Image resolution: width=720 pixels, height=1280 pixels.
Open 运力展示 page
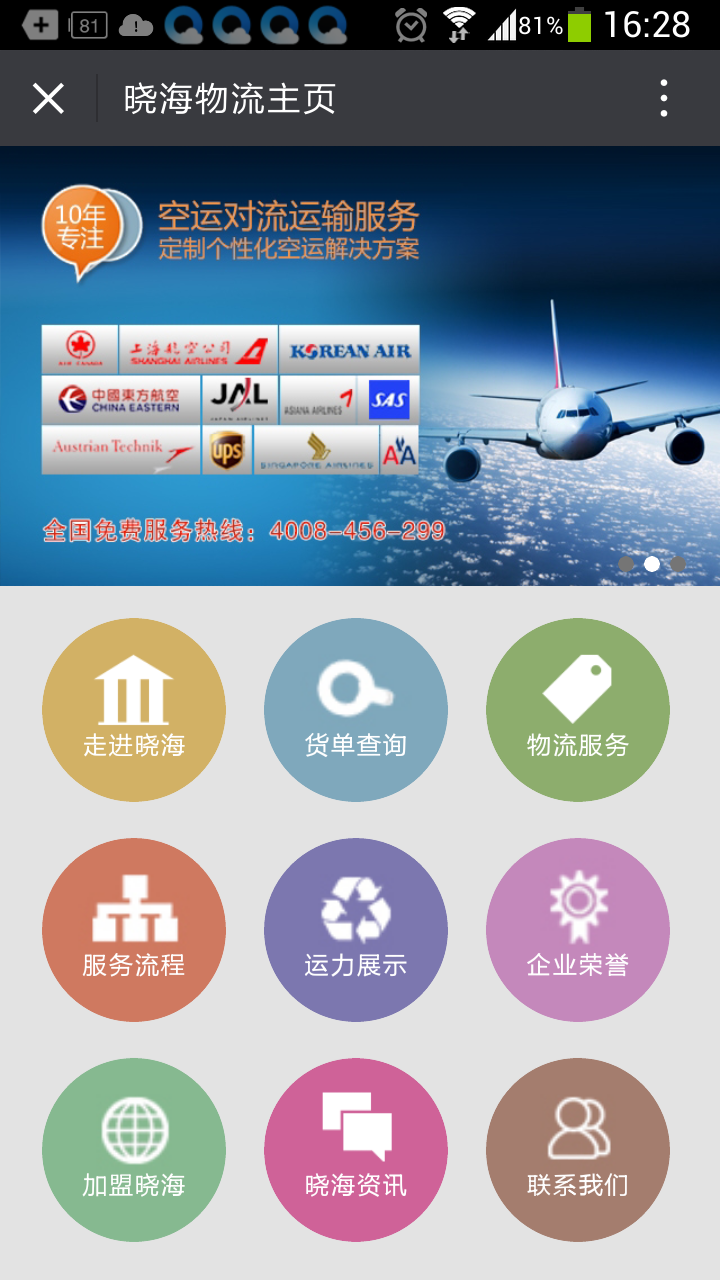(x=356, y=930)
